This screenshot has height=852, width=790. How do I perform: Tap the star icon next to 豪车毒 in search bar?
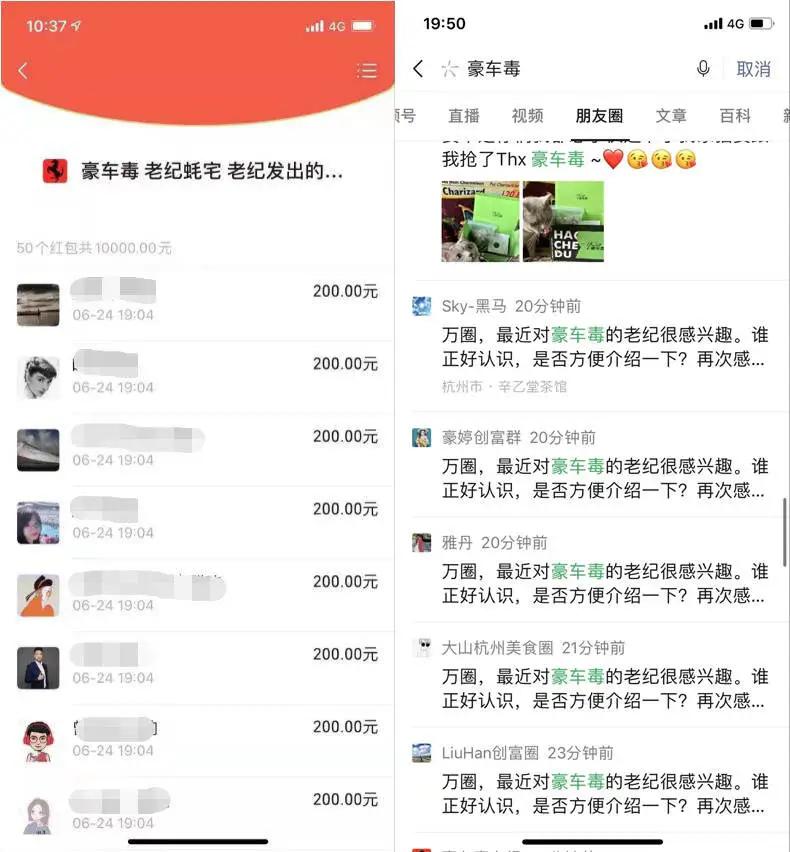point(452,69)
